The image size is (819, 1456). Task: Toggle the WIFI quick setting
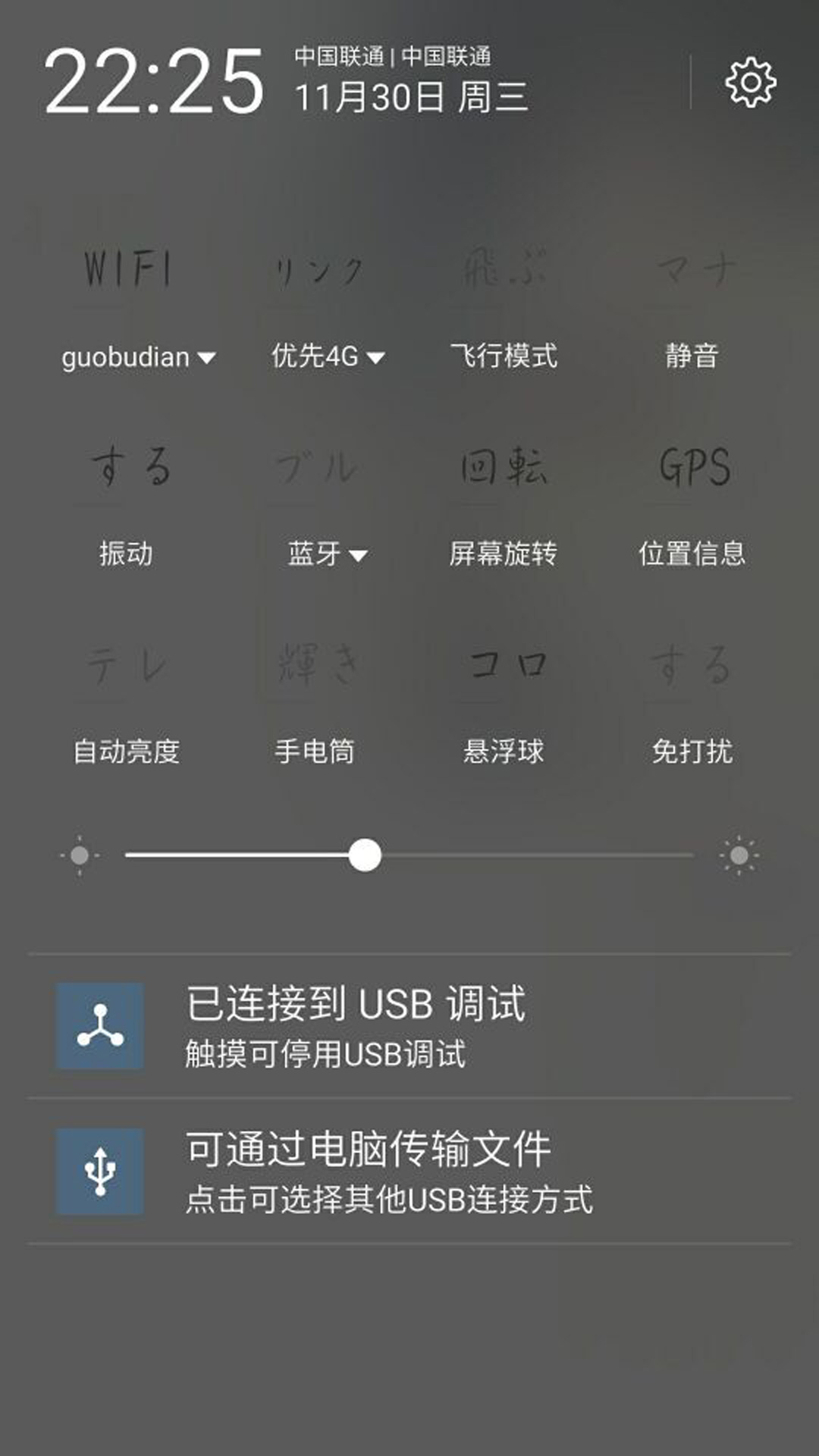(x=127, y=269)
